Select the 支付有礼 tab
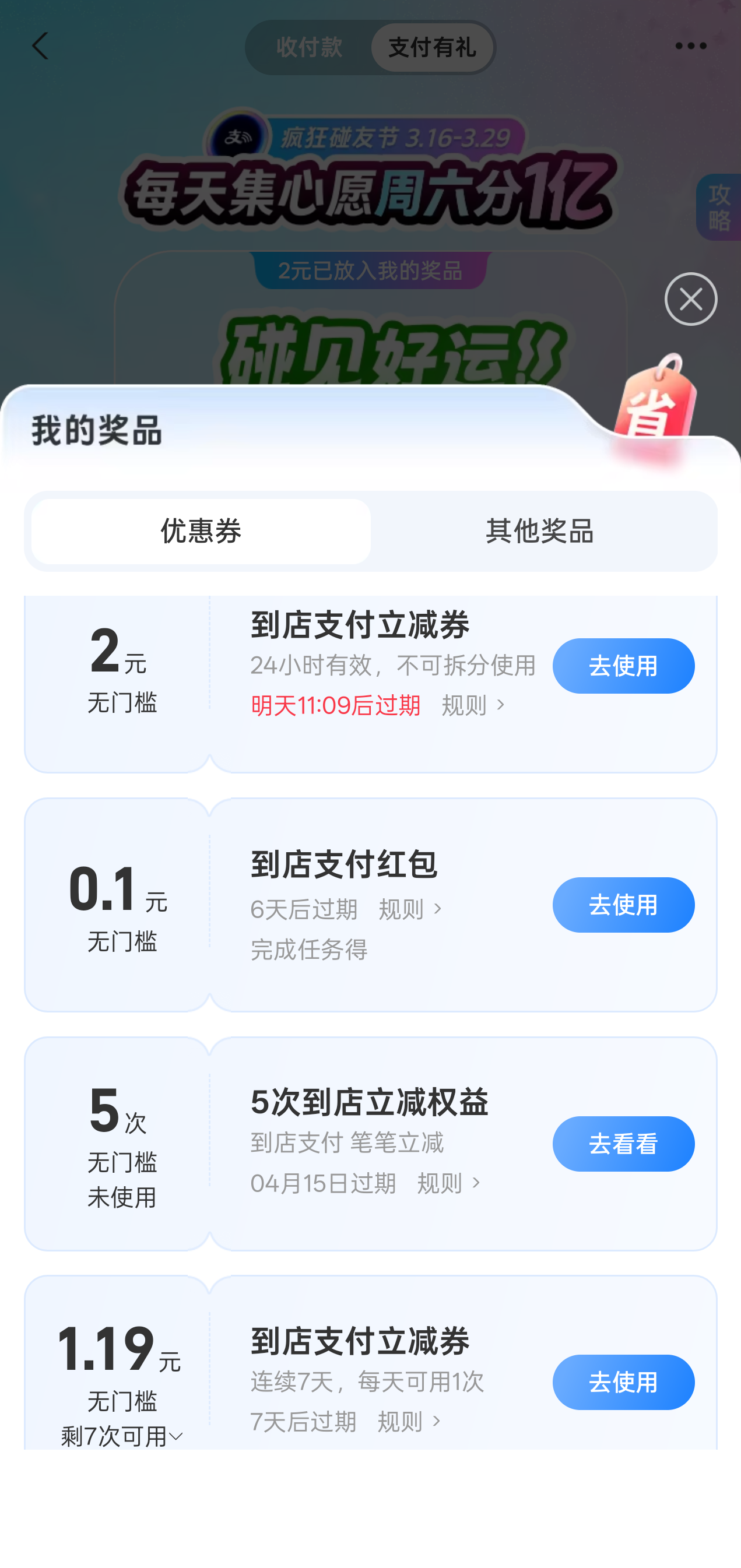This screenshot has width=741, height=1568. click(x=431, y=47)
